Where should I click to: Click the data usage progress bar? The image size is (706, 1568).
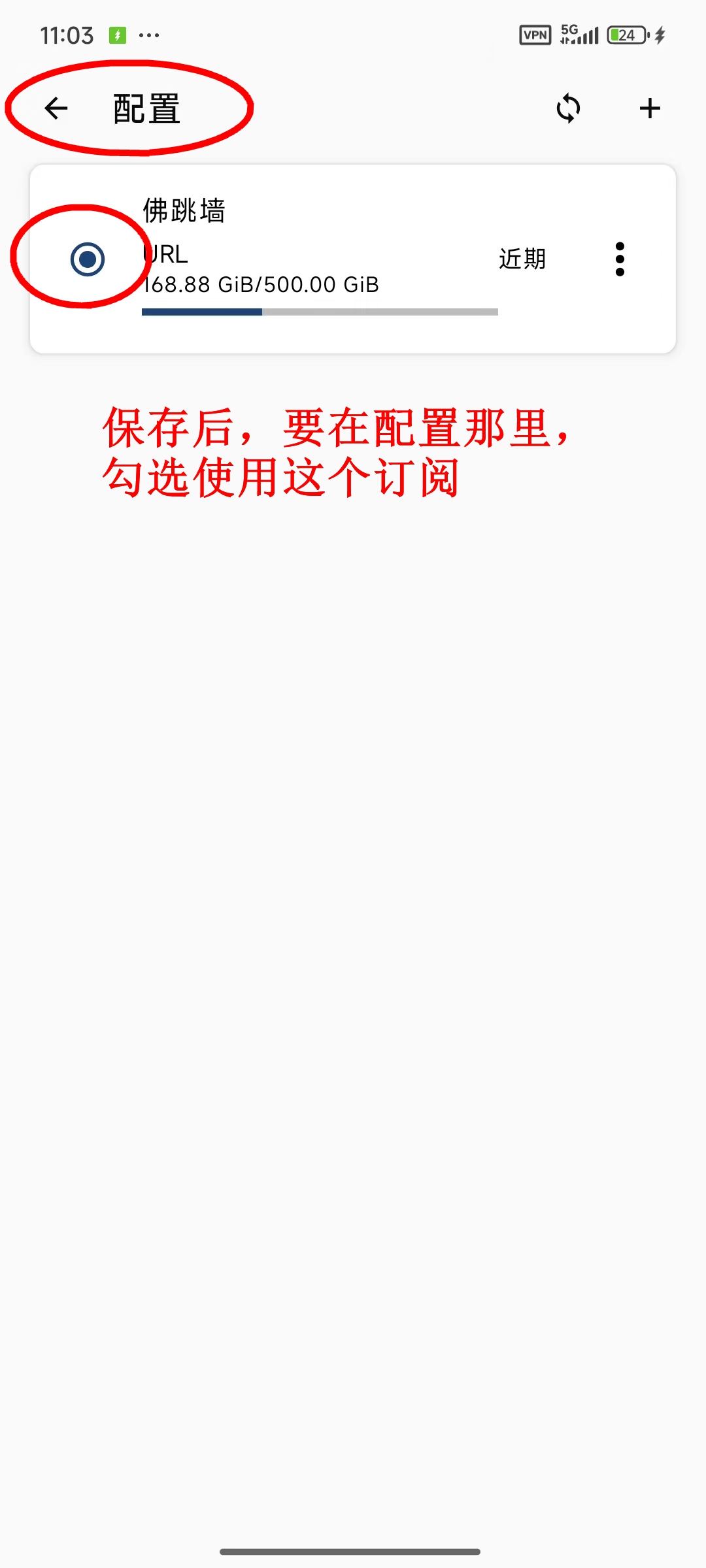[x=318, y=312]
